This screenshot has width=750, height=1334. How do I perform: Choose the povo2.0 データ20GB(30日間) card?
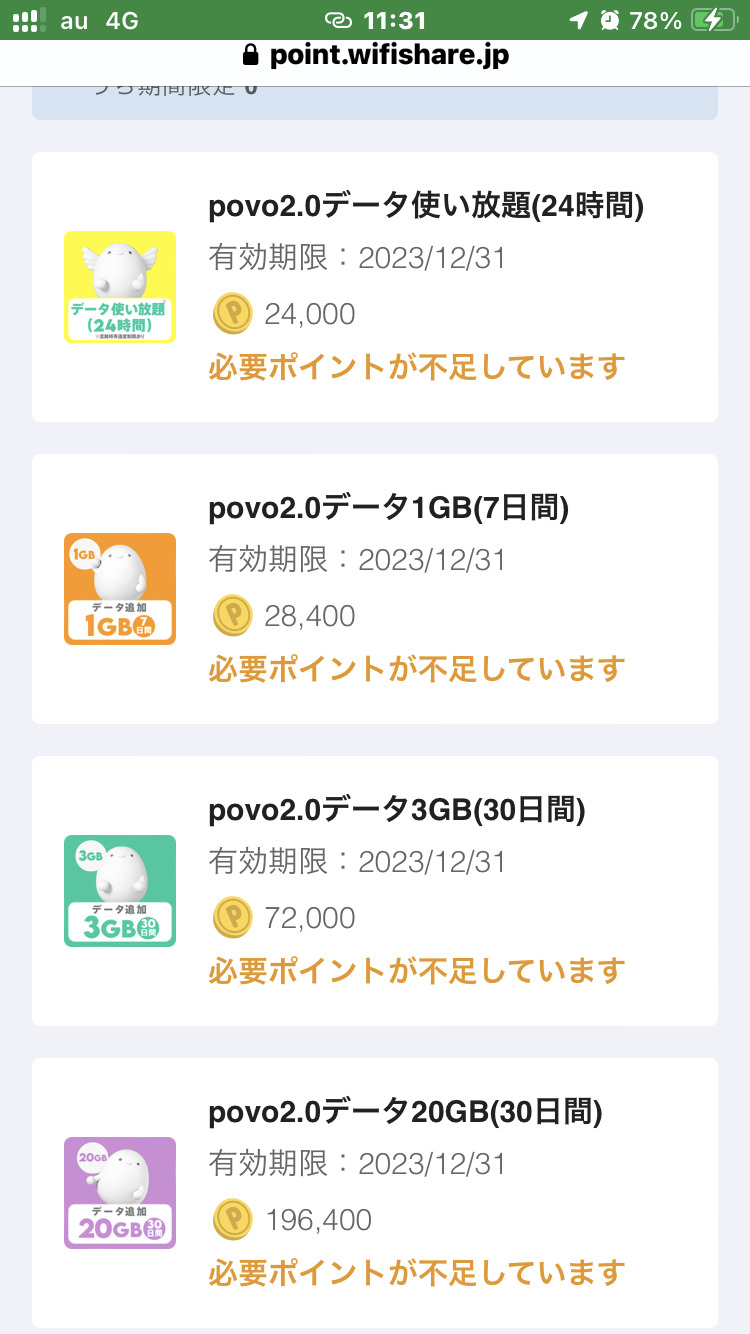pyautogui.click(x=375, y=1193)
